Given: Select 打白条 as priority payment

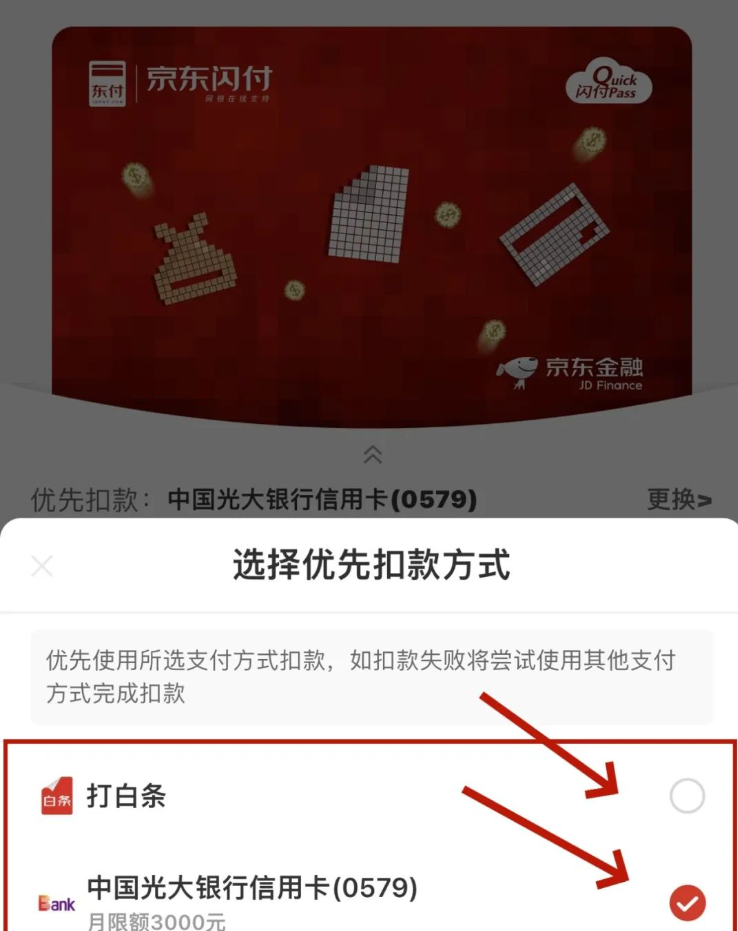Looking at the screenshot, I should [687, 796].
